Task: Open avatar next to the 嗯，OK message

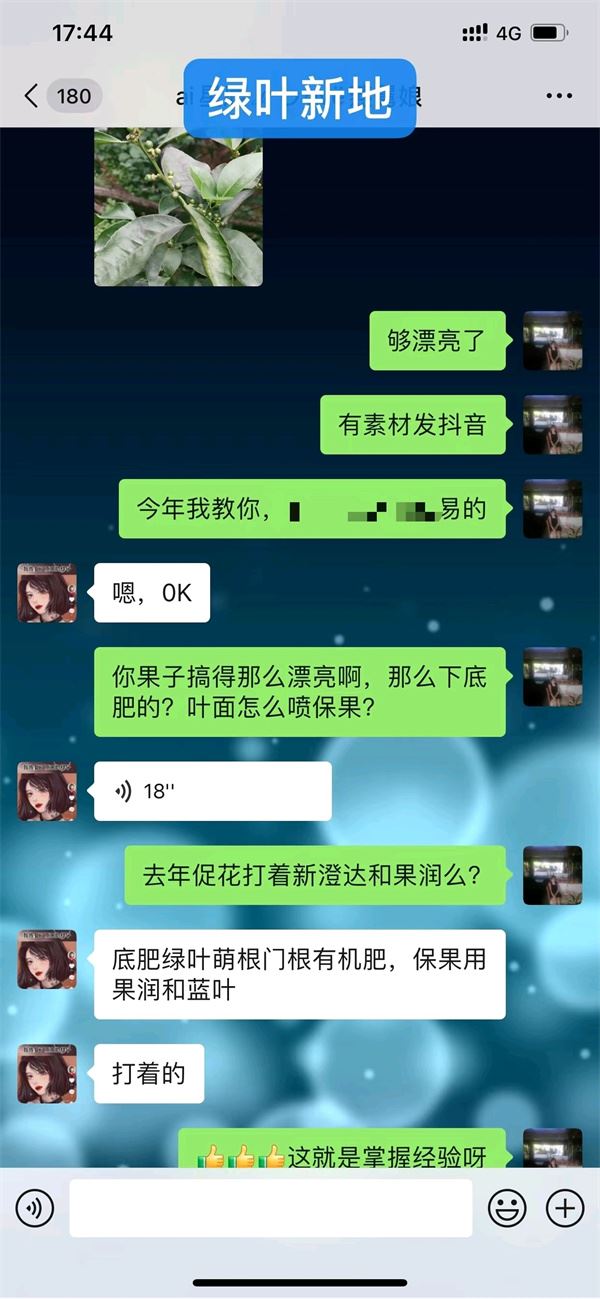Action: 47,593
